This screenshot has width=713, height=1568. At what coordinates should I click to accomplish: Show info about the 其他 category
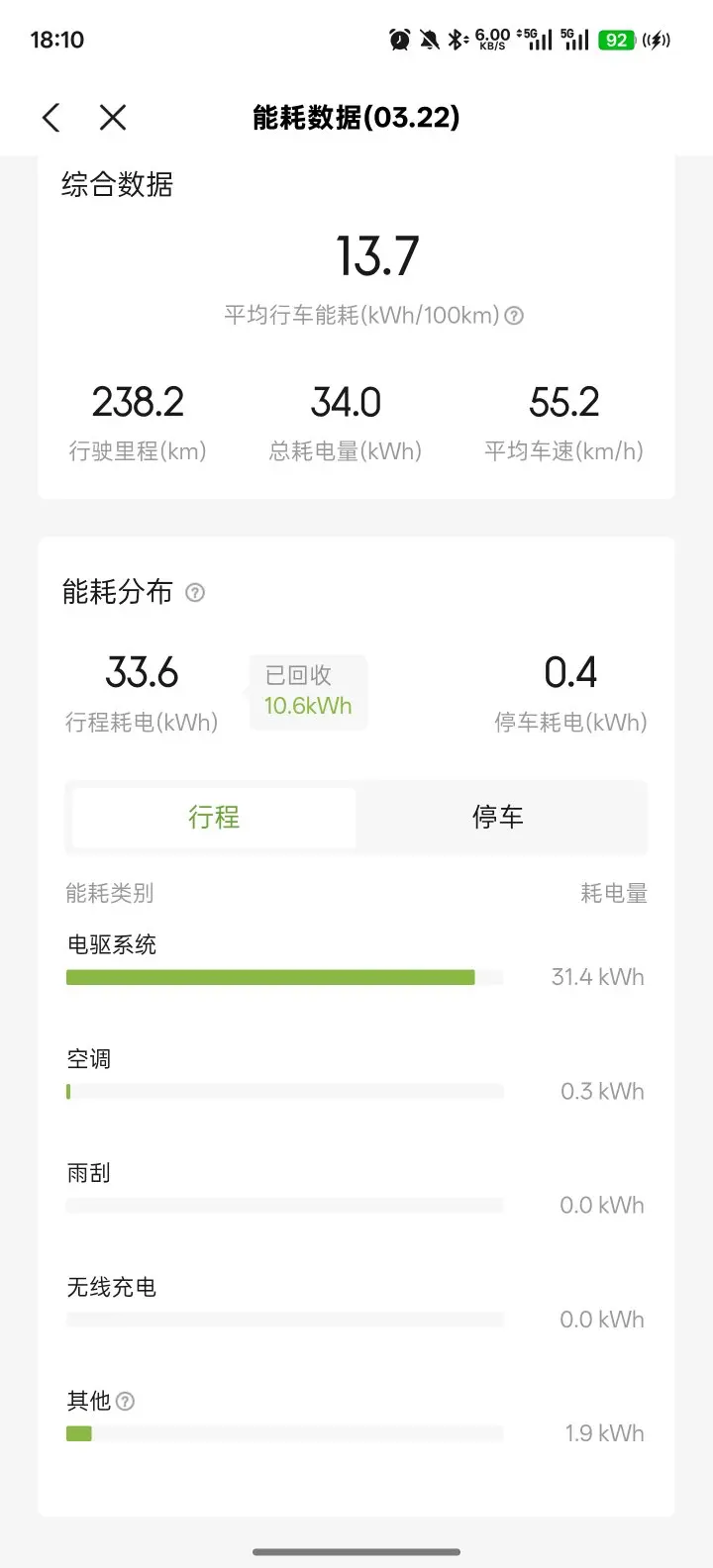[x=125, y=1401]
